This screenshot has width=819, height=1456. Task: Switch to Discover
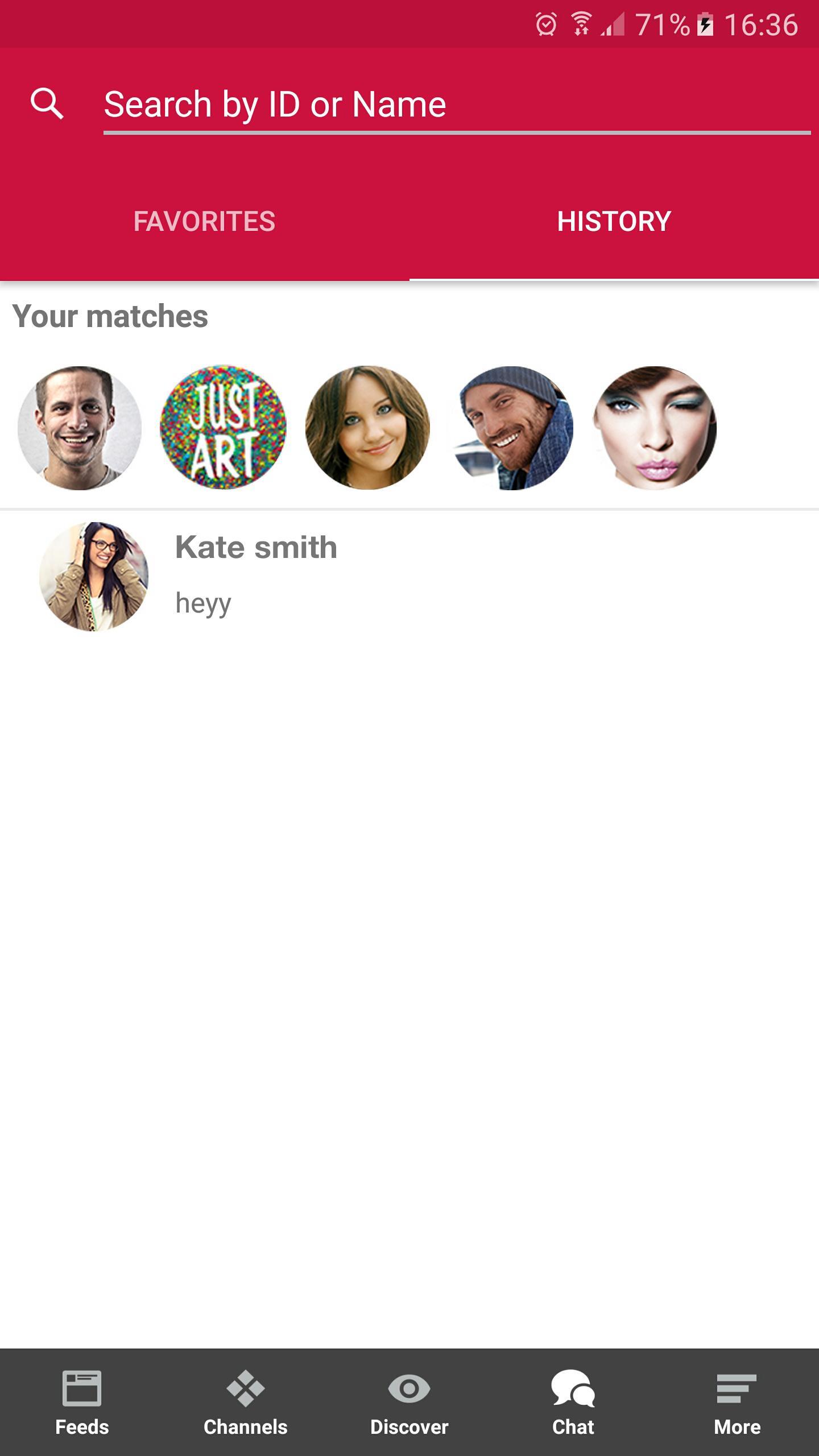tap(409, 1402)
